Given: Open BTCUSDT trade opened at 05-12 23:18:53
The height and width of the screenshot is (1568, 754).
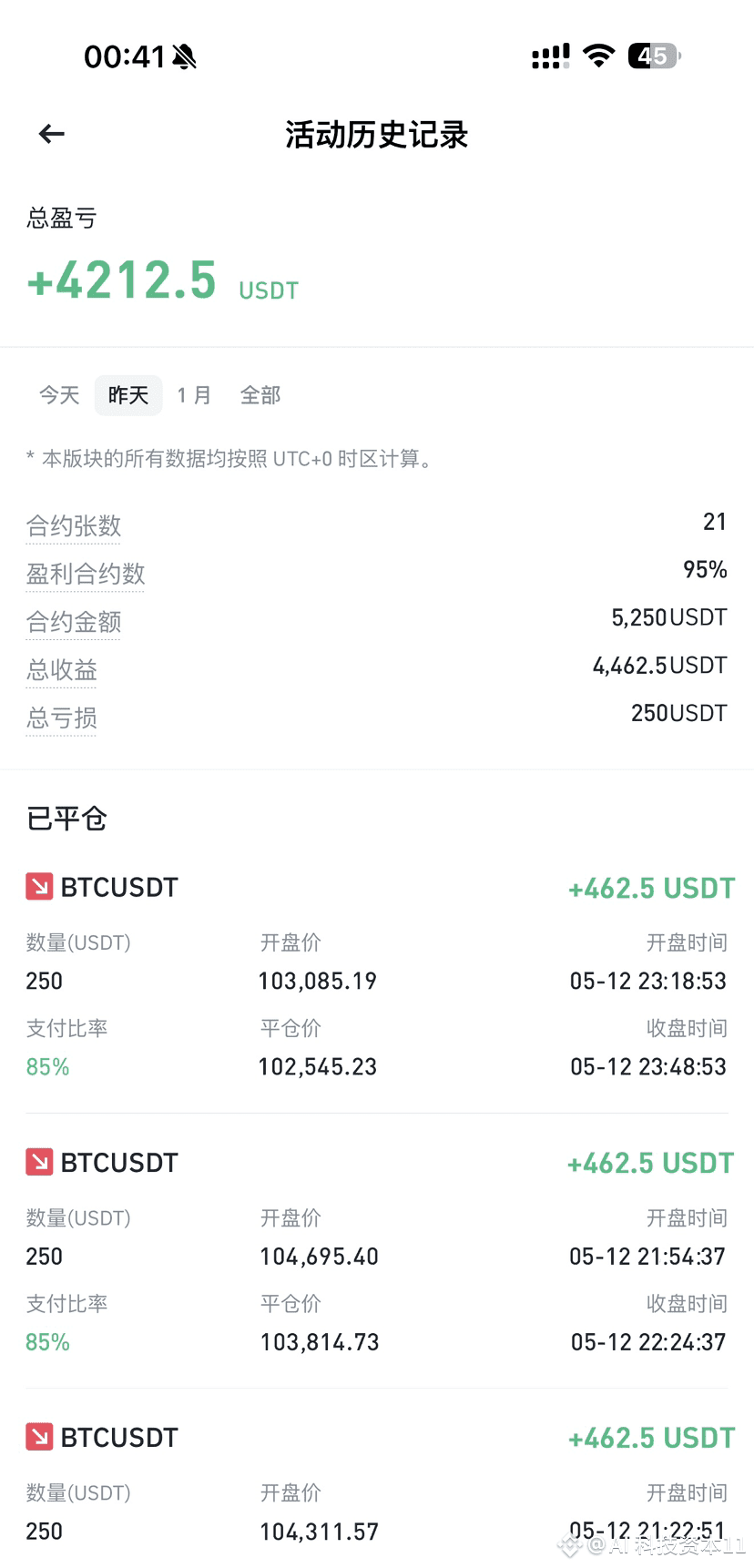Looking at the screenshot, I should 377,977.
